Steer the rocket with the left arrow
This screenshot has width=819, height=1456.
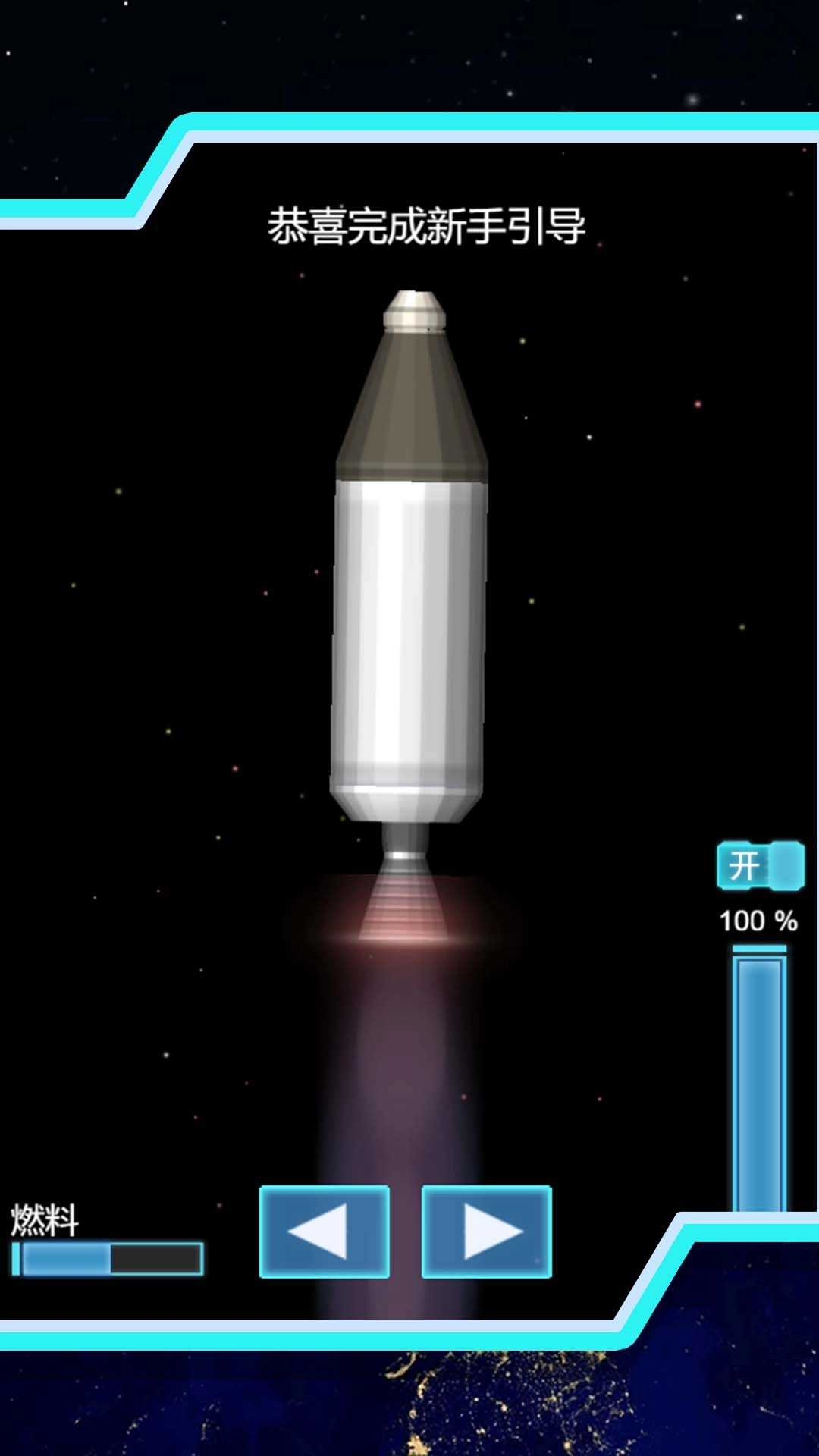(325, 1232)
